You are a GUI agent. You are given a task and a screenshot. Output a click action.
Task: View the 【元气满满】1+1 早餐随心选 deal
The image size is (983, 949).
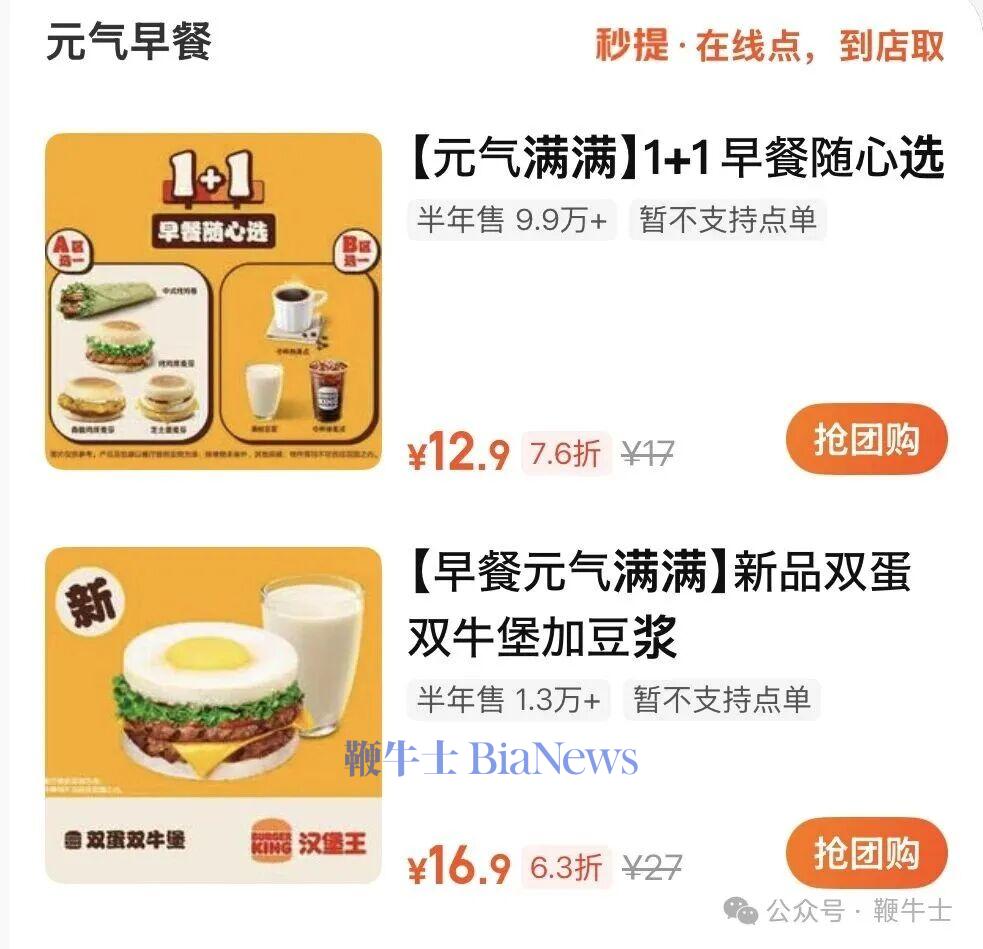676,159
